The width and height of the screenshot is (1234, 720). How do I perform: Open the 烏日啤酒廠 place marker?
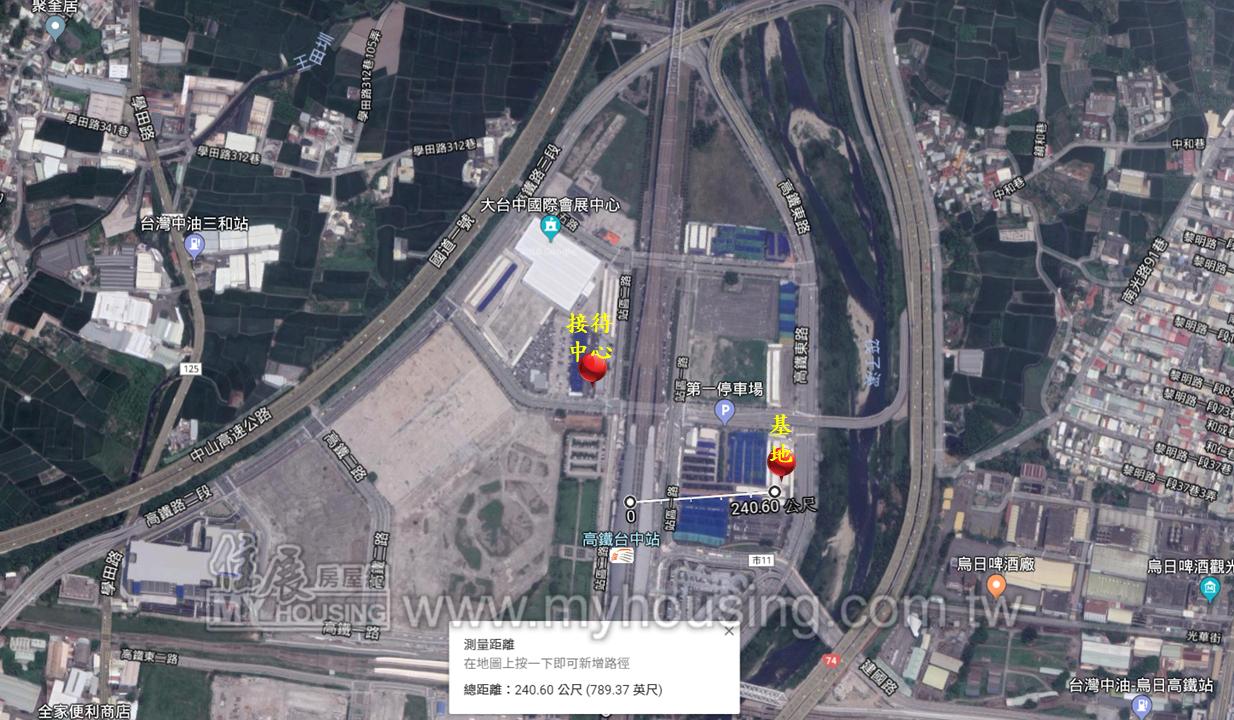[x=997, y=584]
